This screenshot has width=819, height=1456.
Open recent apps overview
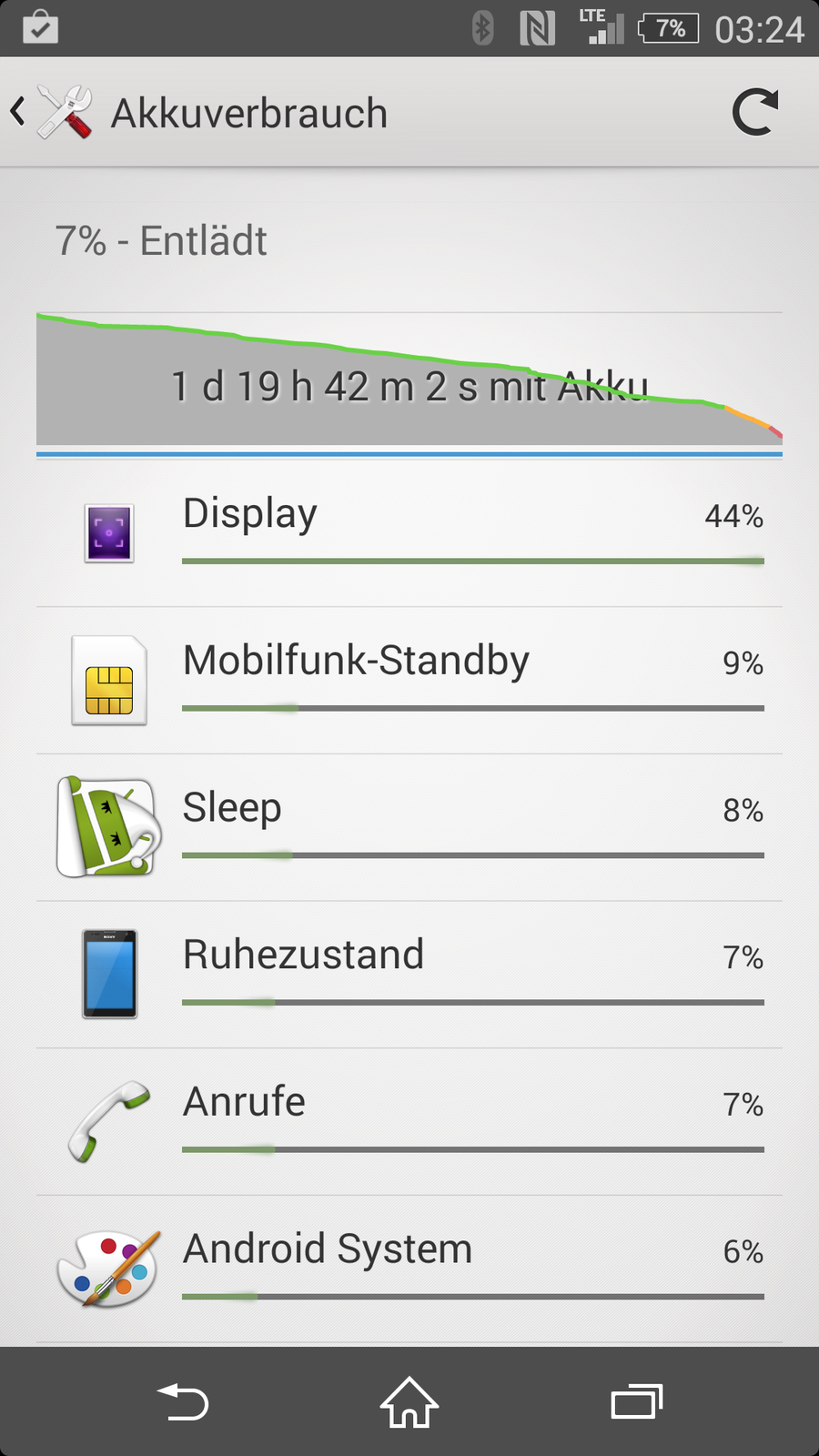coord(636,1402)
